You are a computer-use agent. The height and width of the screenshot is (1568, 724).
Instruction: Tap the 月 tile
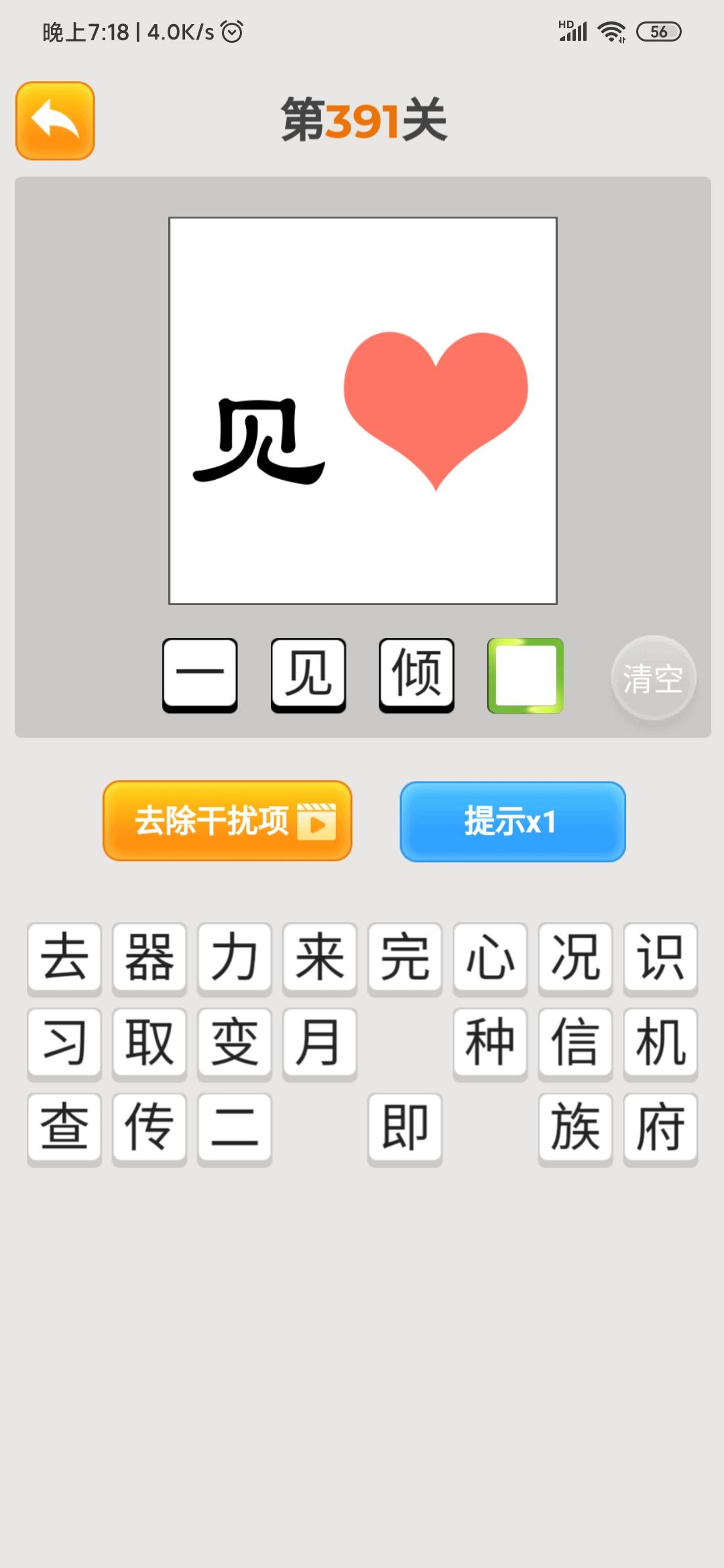[x=320, y=1043]
